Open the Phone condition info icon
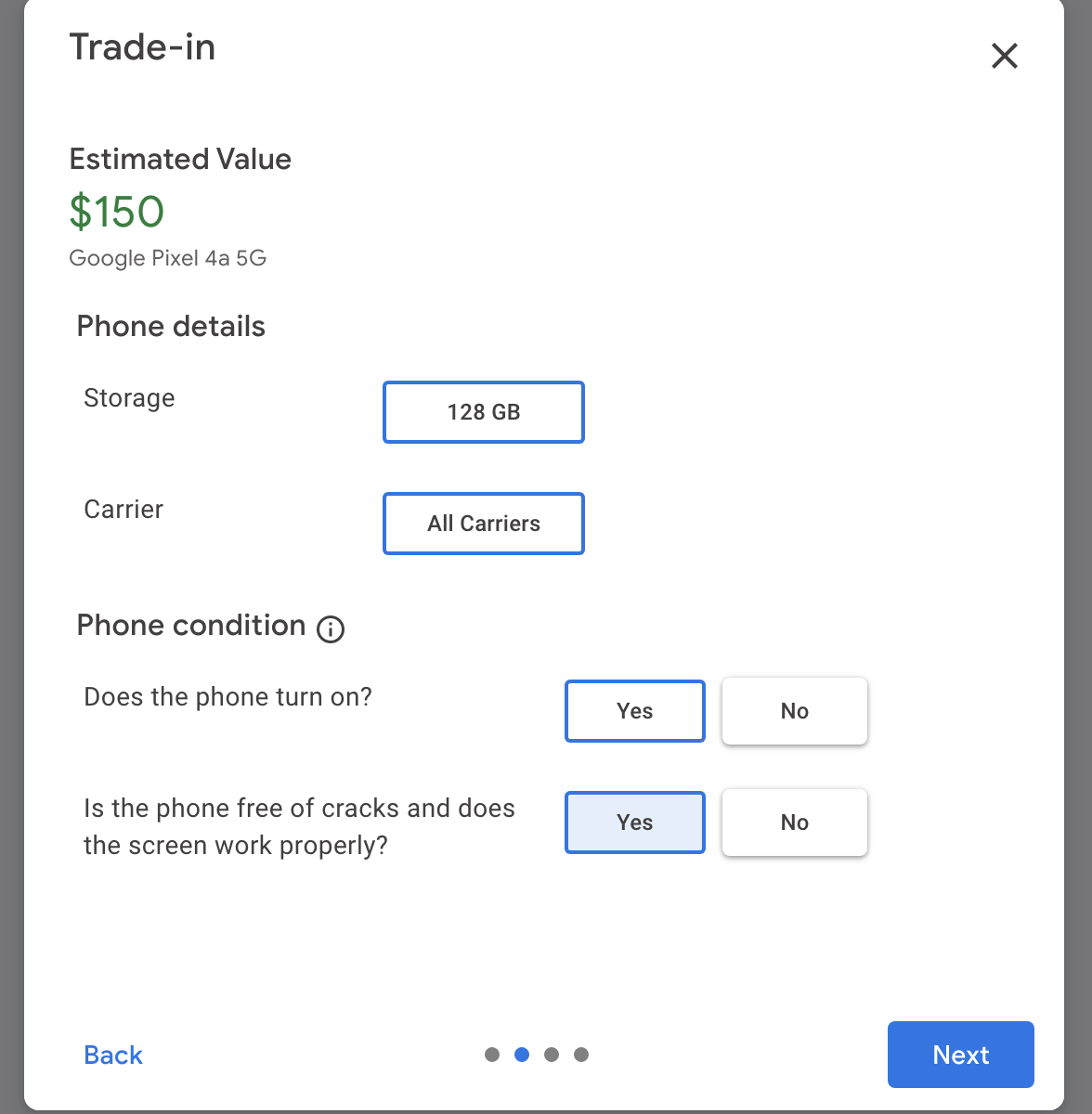This screenshot has height=1114, width=1092. click(331, 629)
